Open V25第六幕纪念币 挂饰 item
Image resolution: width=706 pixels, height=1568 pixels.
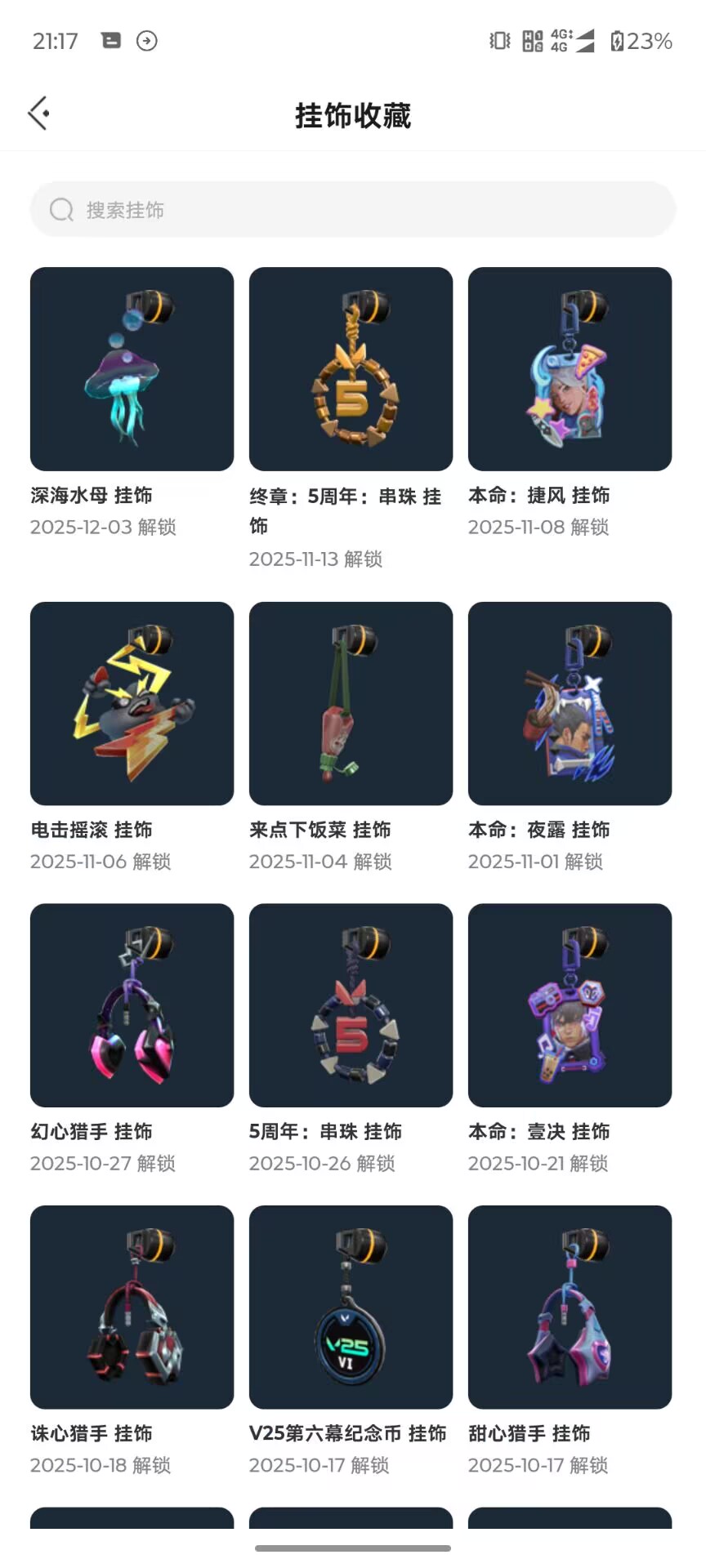351,1307
